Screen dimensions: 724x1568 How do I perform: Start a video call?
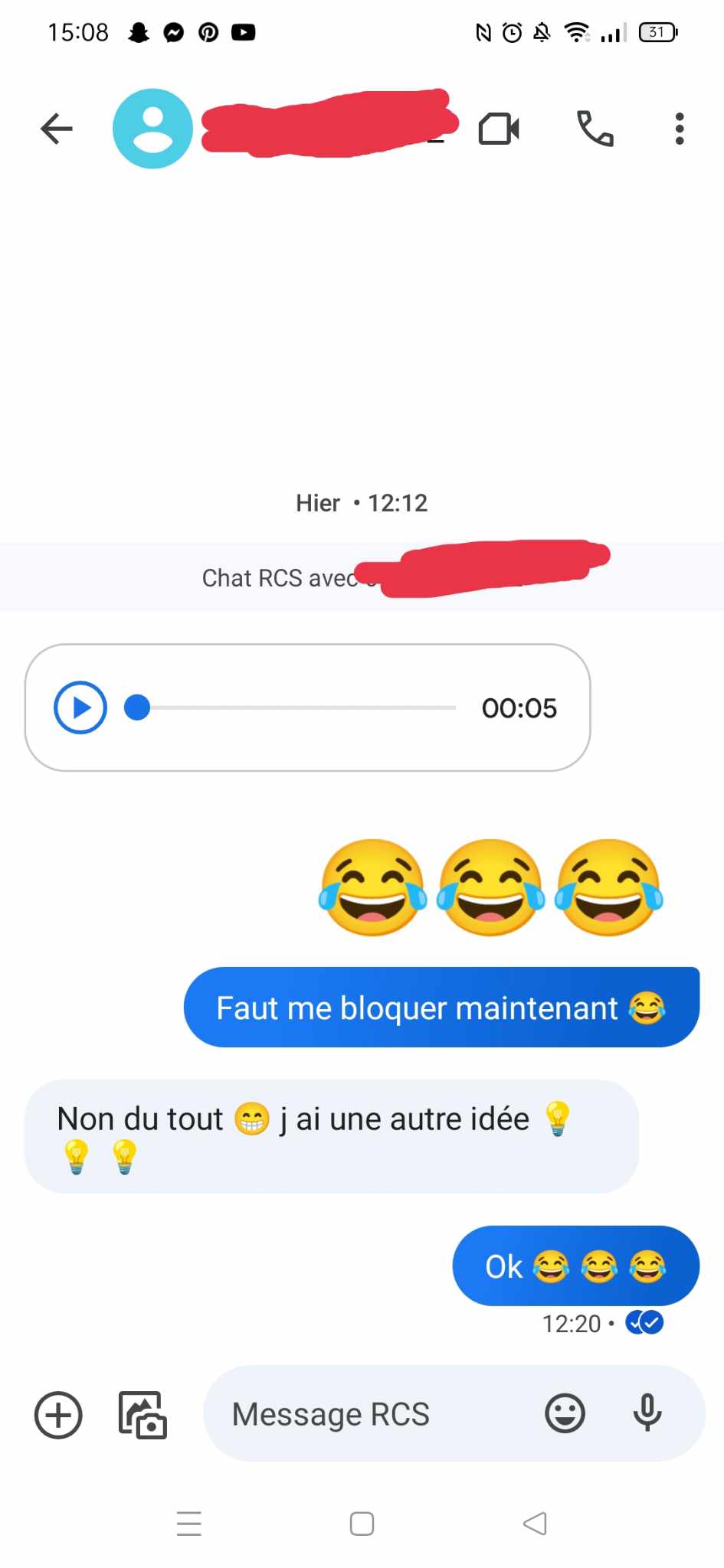[x=499, y=129]
